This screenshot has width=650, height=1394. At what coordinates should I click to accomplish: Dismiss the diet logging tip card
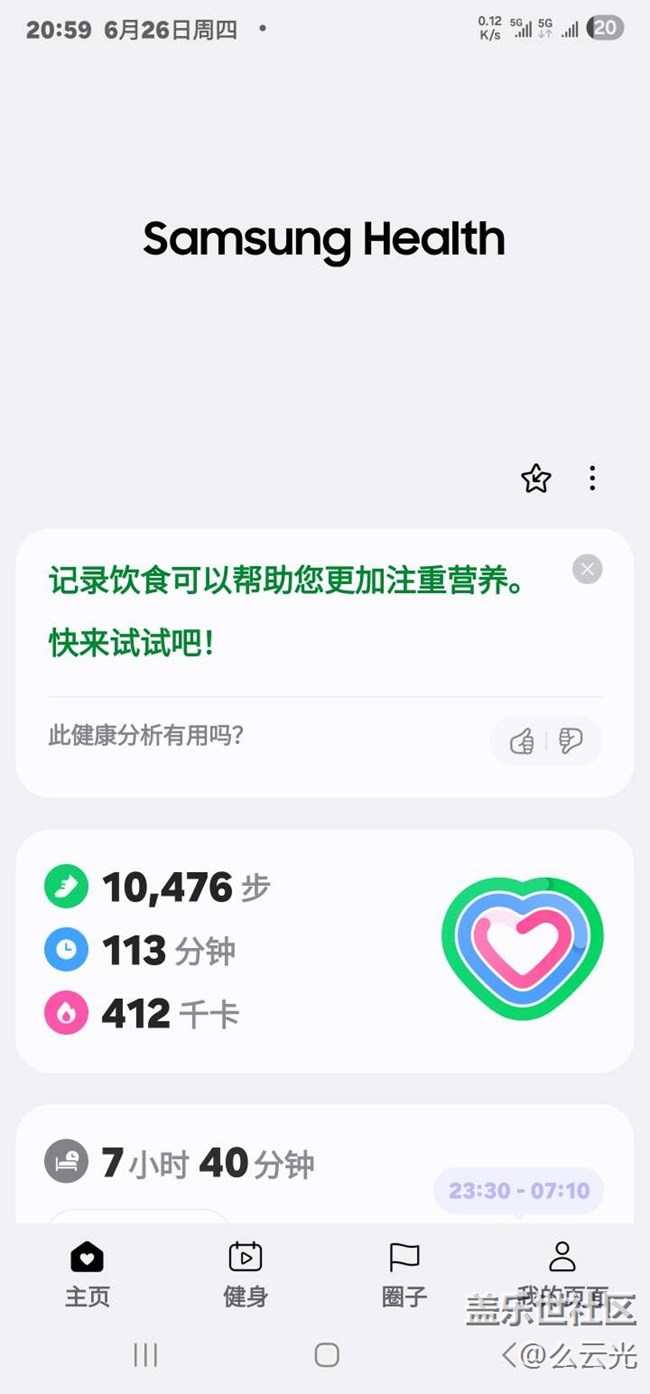click(x=587, y=569)
